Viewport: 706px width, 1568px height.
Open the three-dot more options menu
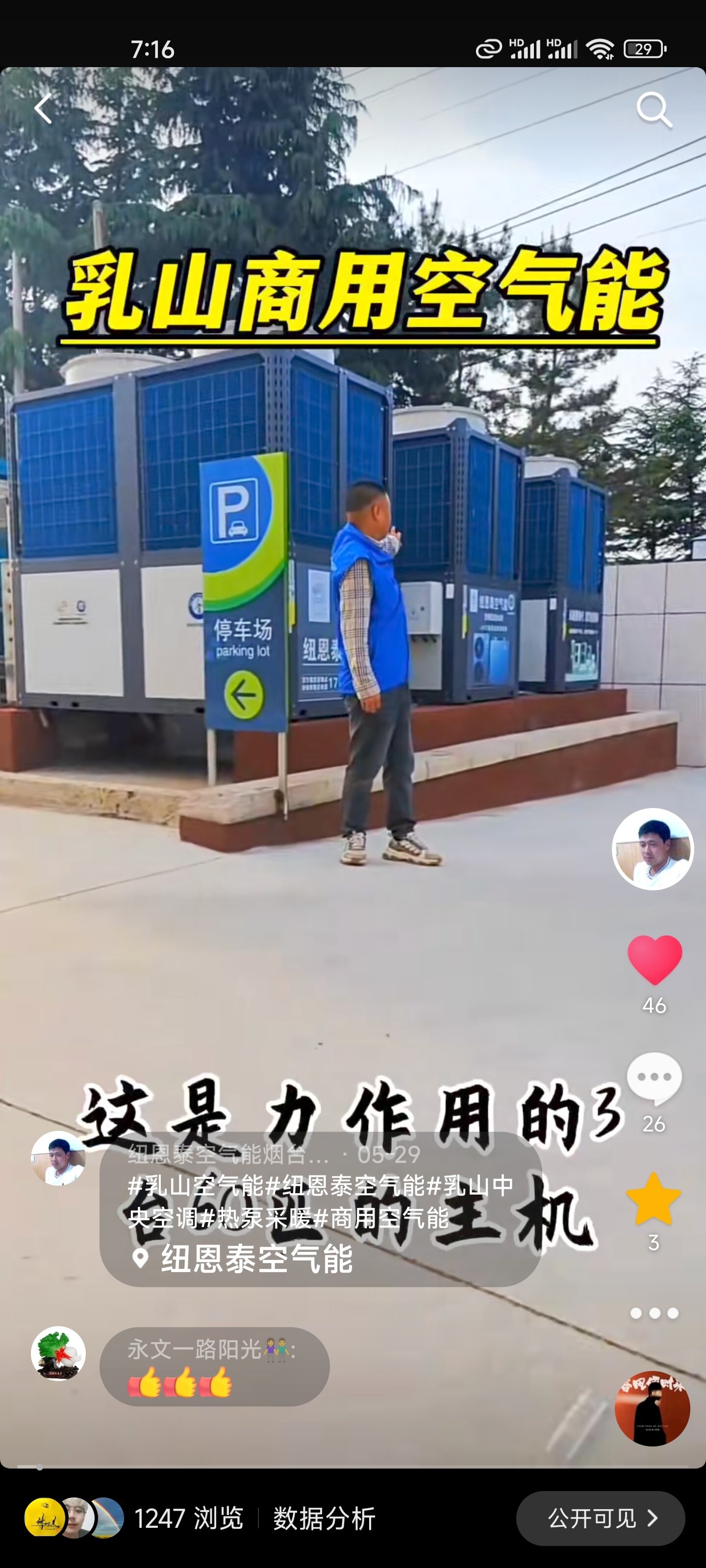[x=654, y=1313]
